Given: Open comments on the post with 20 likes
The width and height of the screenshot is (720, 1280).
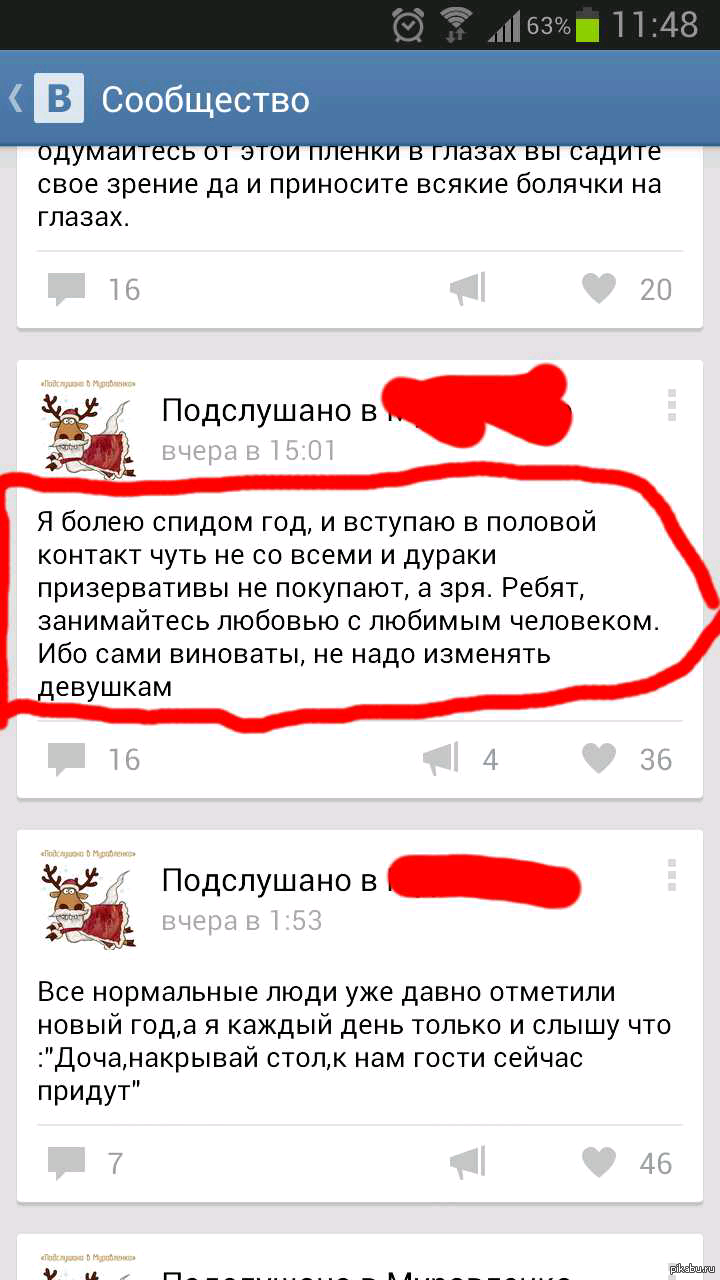Looking at the screenshot, I should (68, 289).
